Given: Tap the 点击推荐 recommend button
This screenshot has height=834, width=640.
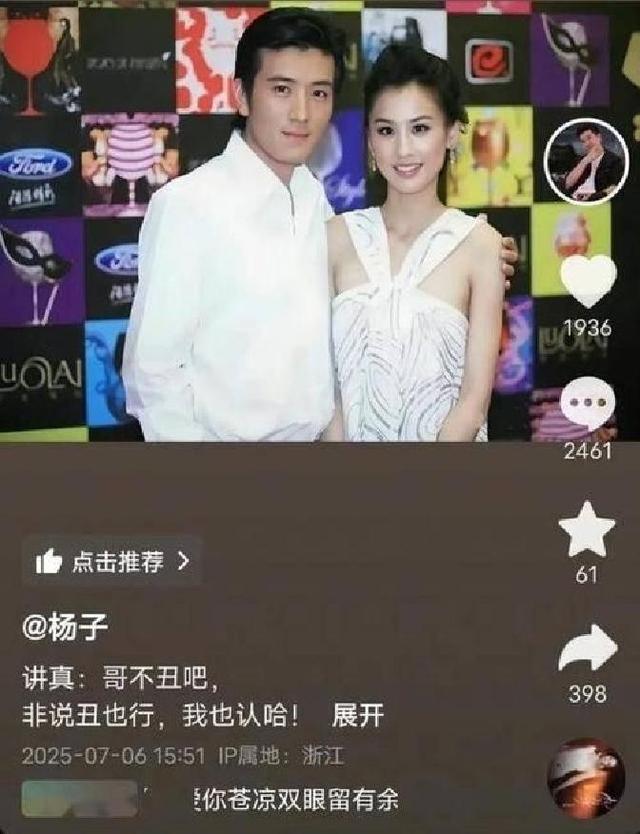Looking at the screenshot, I should [112, 561].
